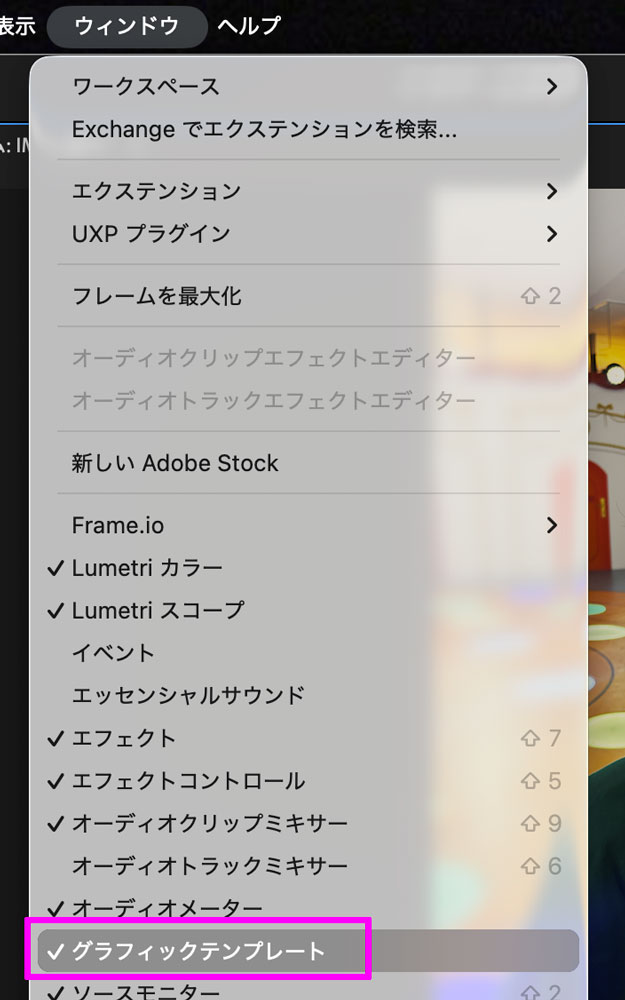Toggle the Lumetri スコープ panel
The height and width of the screenshot is (1000, 625).
(158, 610)
